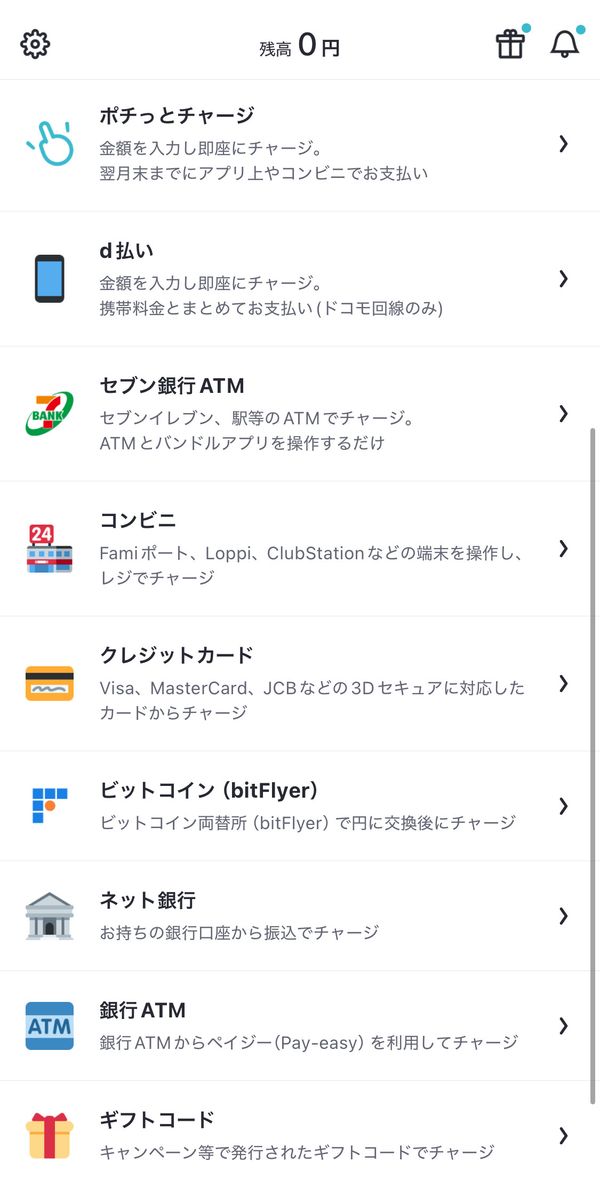Viewport: 600px width, 1190px height.
Task: Open the settings gear icon
Action: (35, 45)
